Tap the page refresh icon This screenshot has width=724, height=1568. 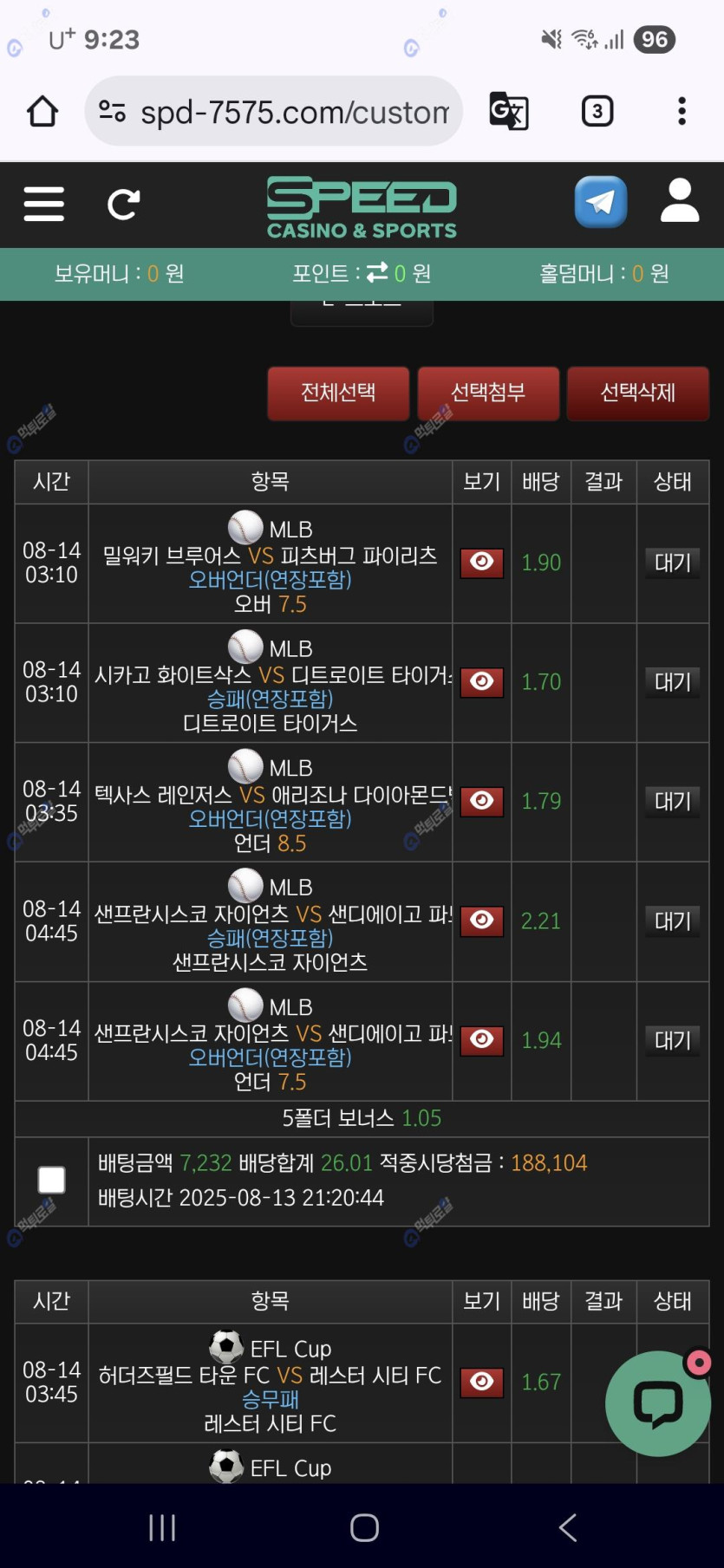(x=123, y=205)
